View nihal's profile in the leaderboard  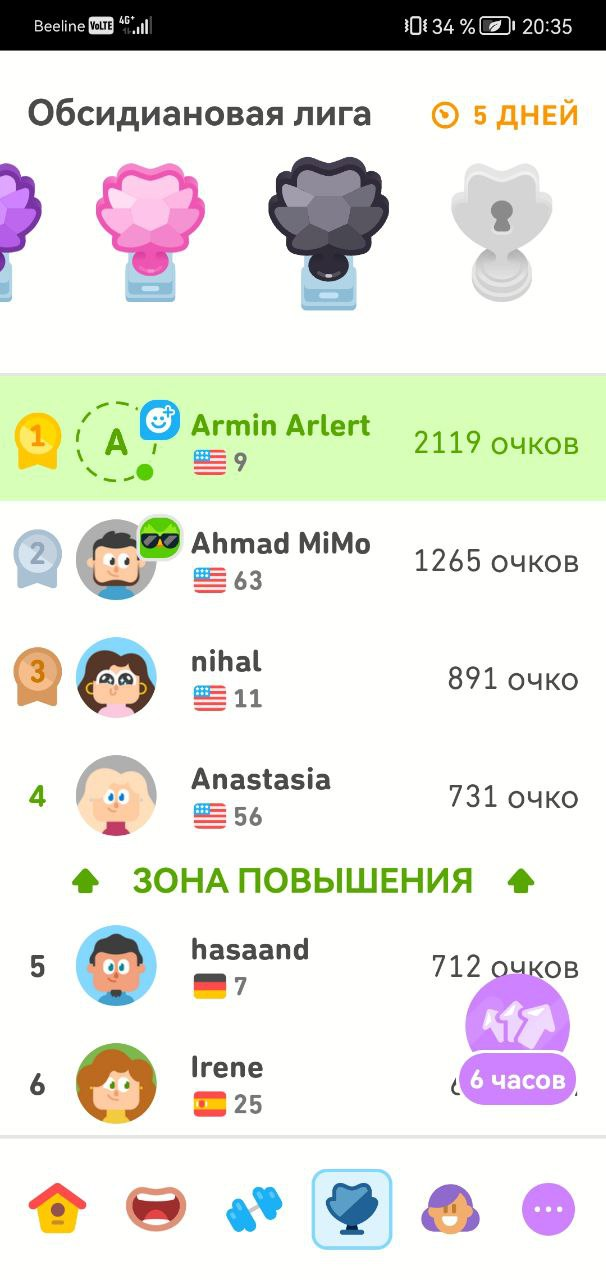303,678
